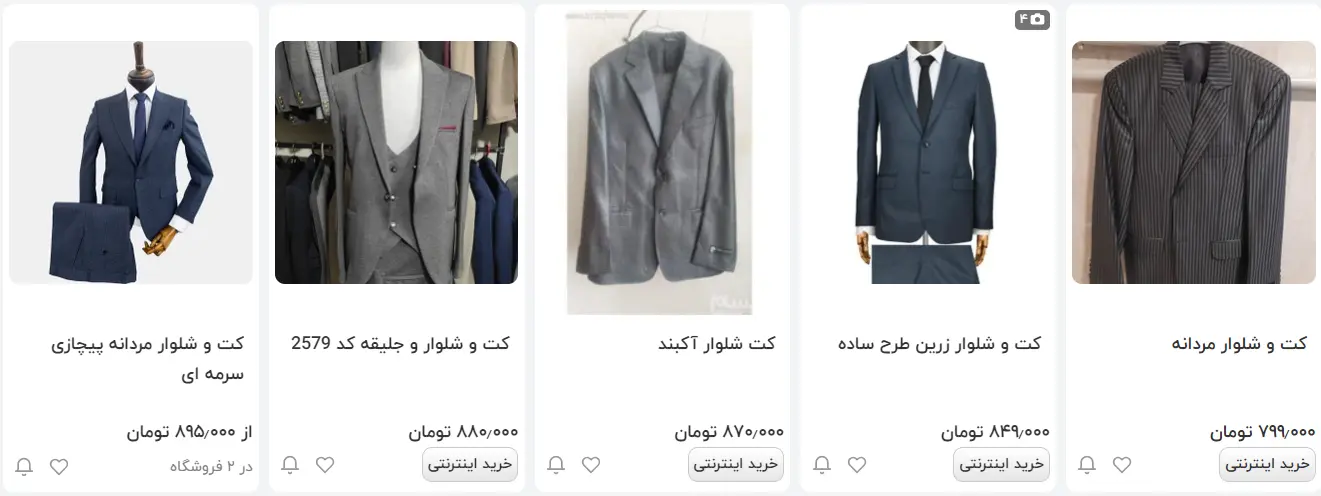This screenshot has width=1321, height=496.
Task: Open the suit and vest code 2579 card
Action: click(x=396, y=163)
